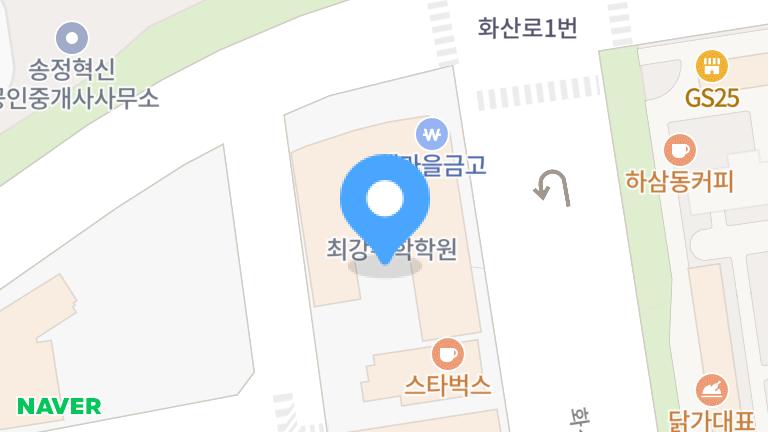Select the GS25 convenience store marker
Image resolution: width=768 pixels, height=432 pixels.
coord(711,67)
